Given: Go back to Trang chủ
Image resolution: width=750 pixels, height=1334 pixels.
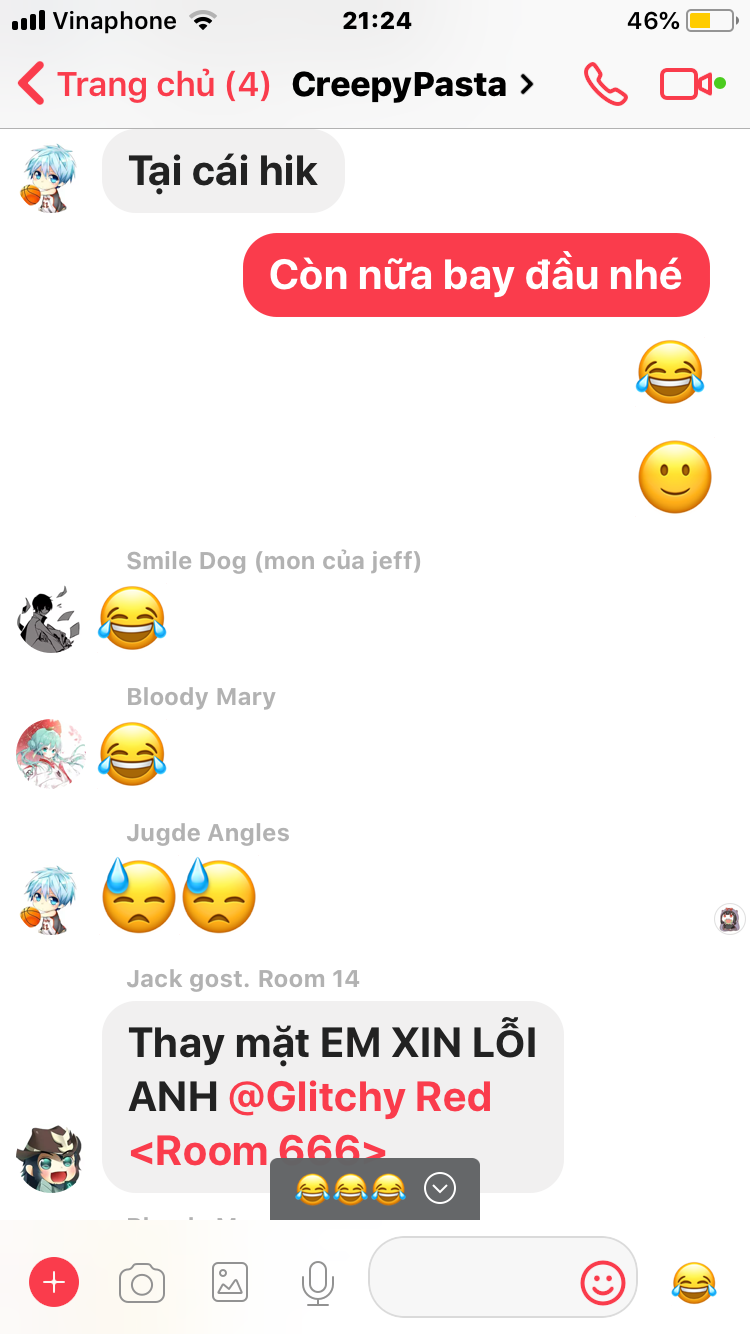Looking at the screenshot, I should coord(143,84).
